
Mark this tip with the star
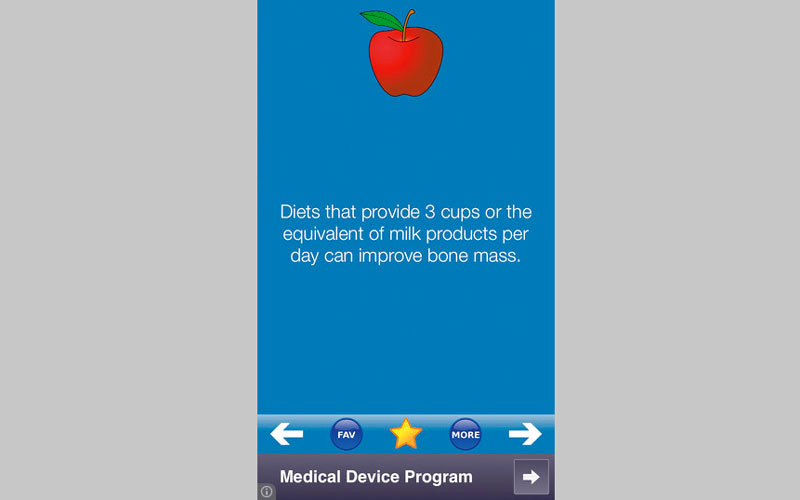coord(406,434)
